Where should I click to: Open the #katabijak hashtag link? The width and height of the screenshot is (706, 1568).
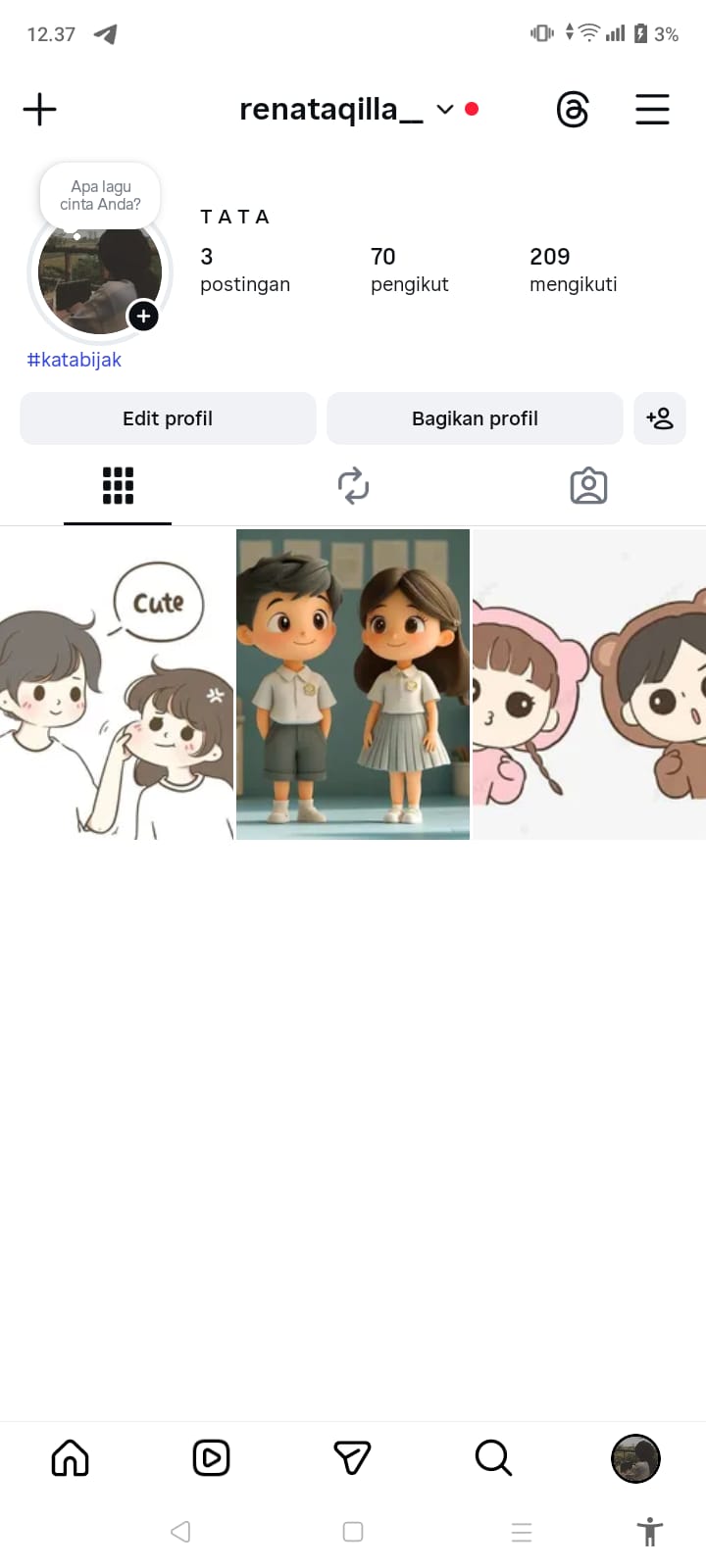click(x=75, y=360)
